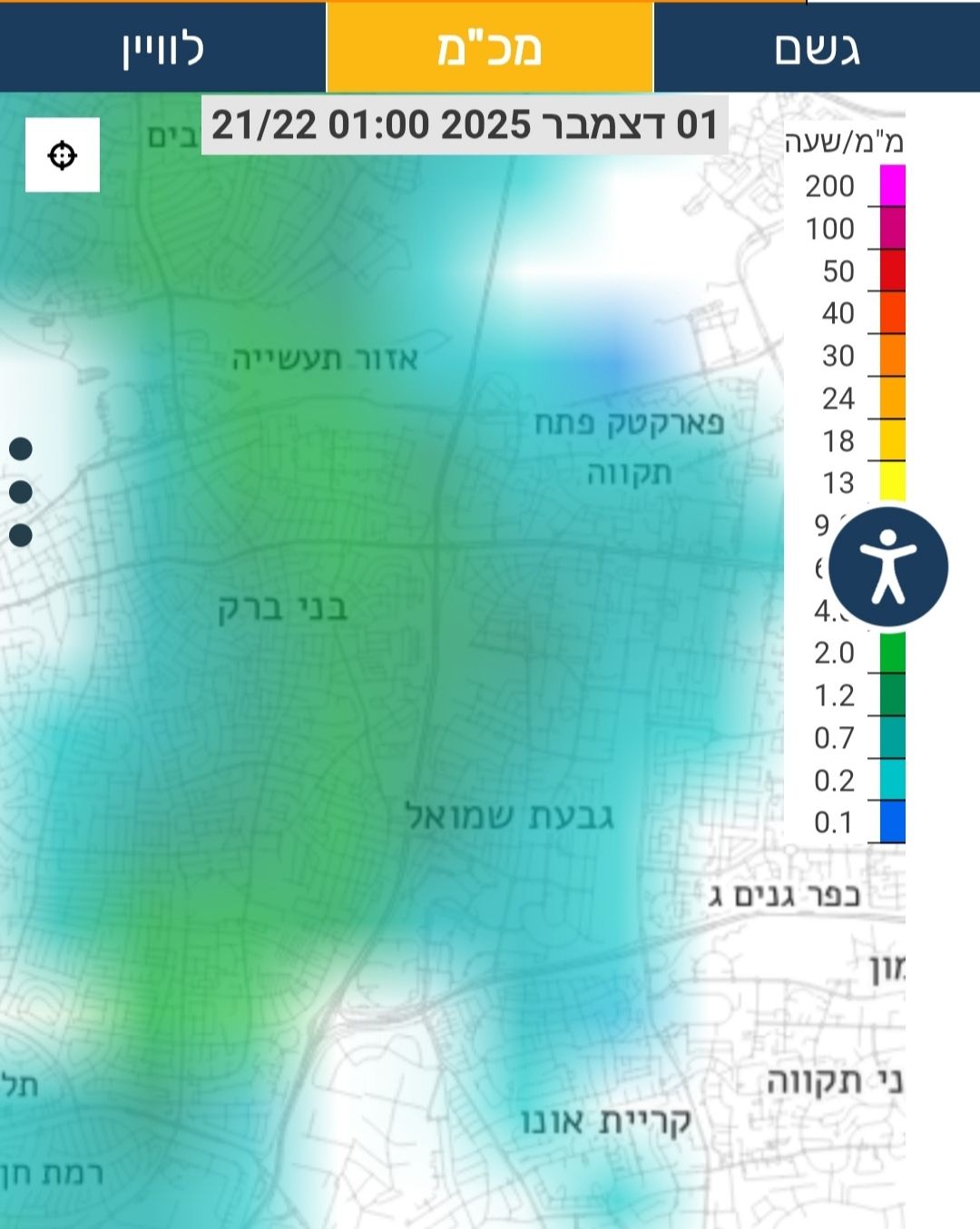Open the three-dot side menu

21,492
